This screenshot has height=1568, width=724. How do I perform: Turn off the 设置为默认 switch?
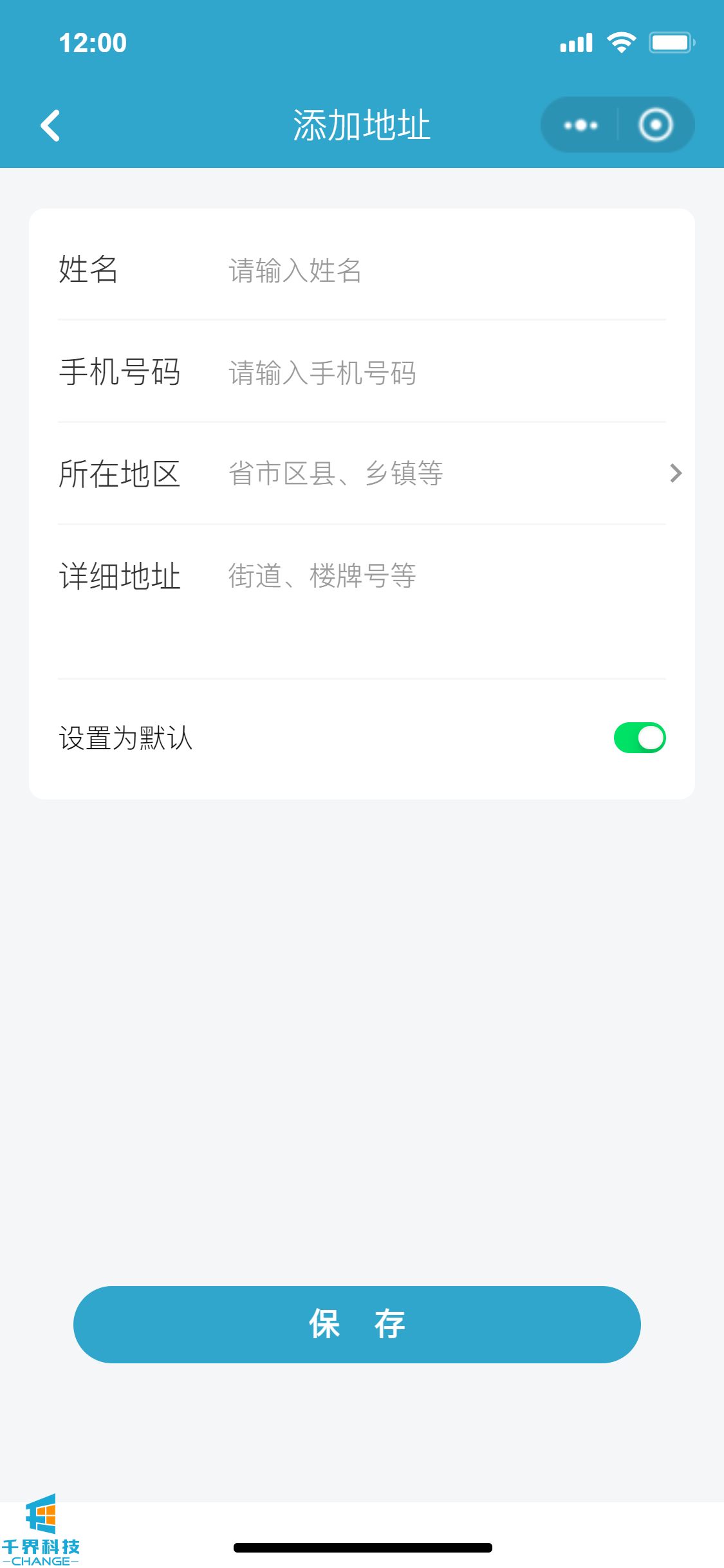[639, 738]
